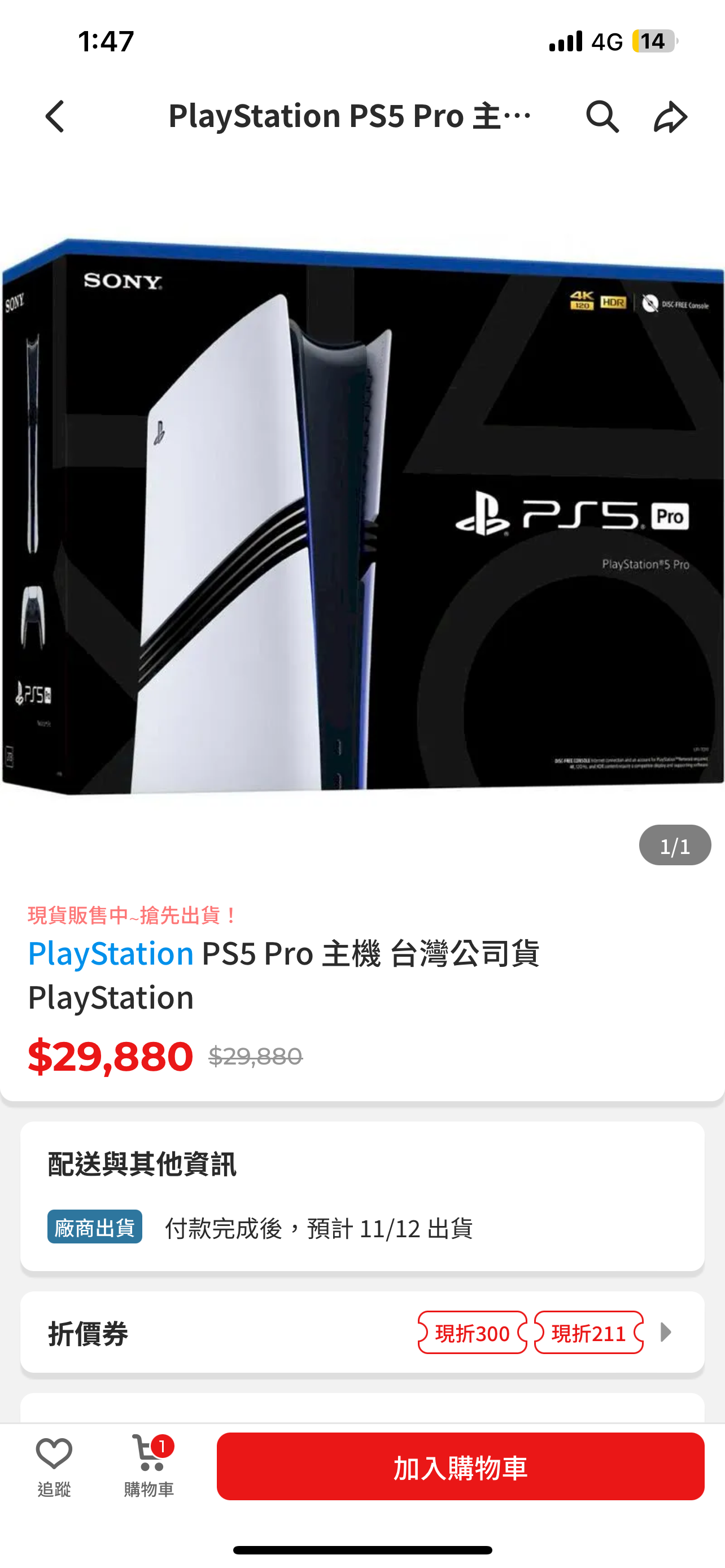Select the 現折300 coupon chip
The width and height of the screenshot is (725, 1568).
(x=472, y=1333)
